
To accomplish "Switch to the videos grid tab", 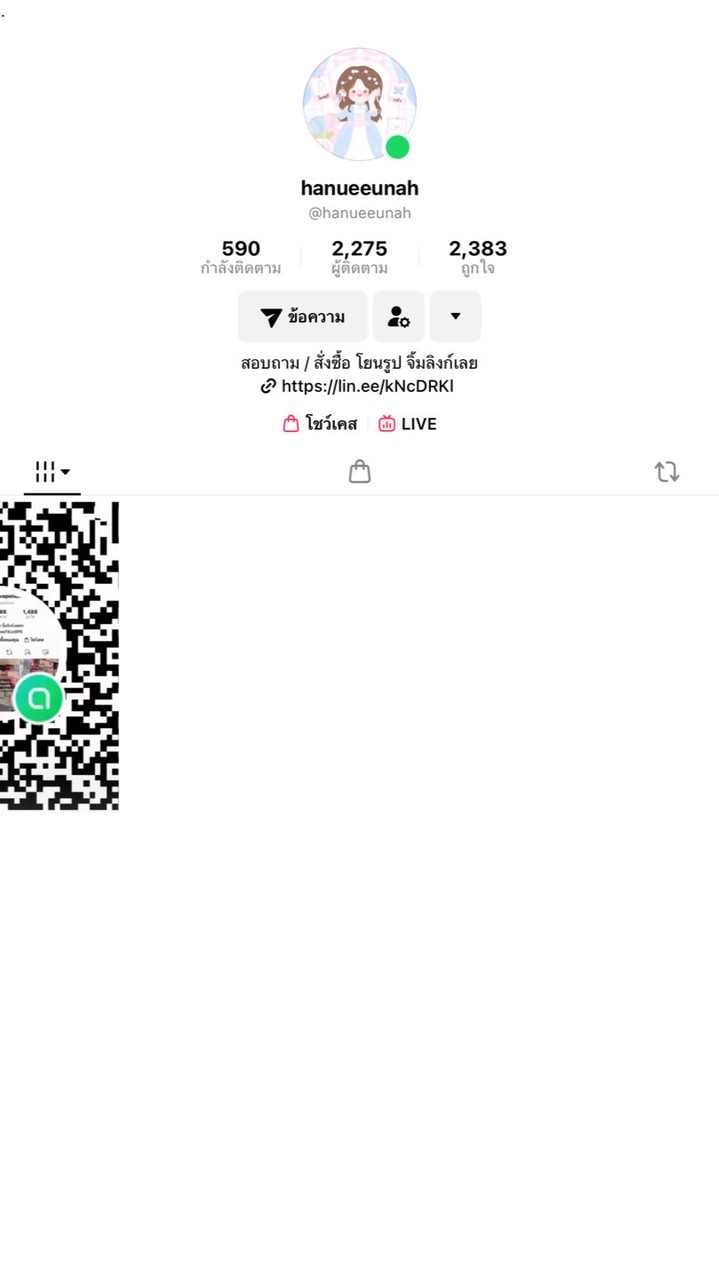I will 52,471.
